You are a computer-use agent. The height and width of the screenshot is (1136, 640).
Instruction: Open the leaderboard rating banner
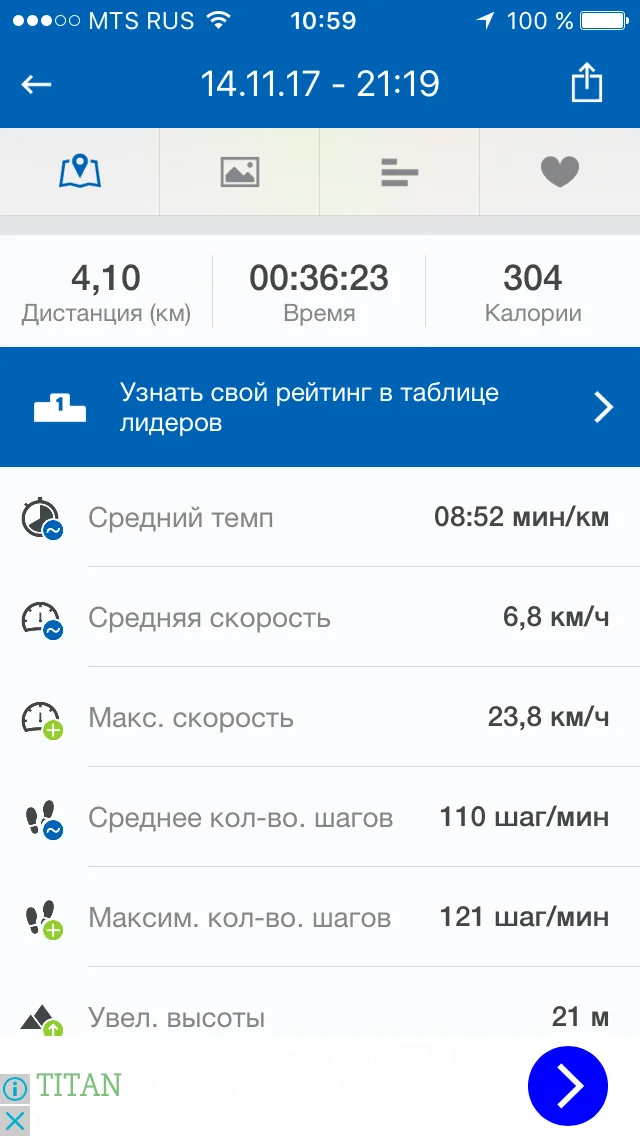[x=320, y=407]
